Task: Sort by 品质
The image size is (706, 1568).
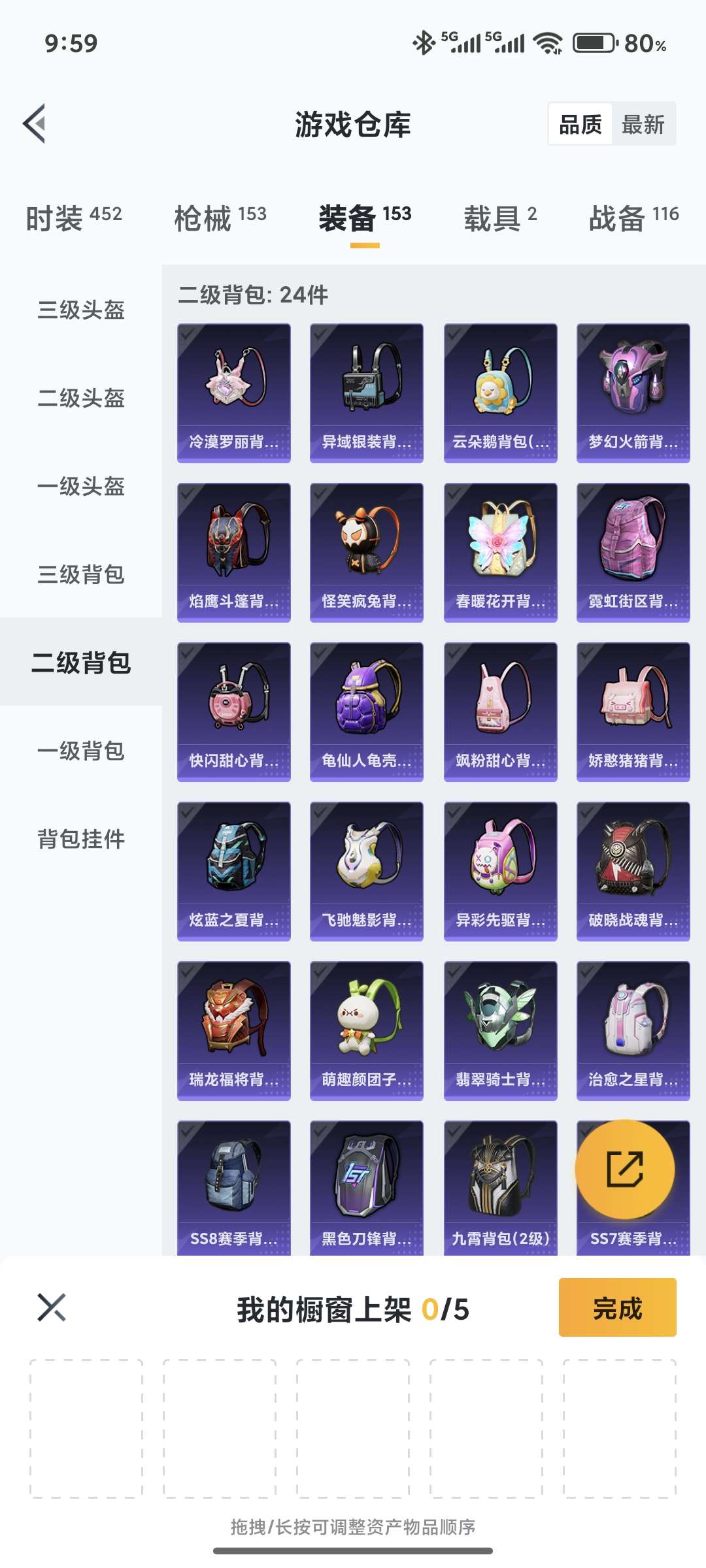Action: coord(580,124)
